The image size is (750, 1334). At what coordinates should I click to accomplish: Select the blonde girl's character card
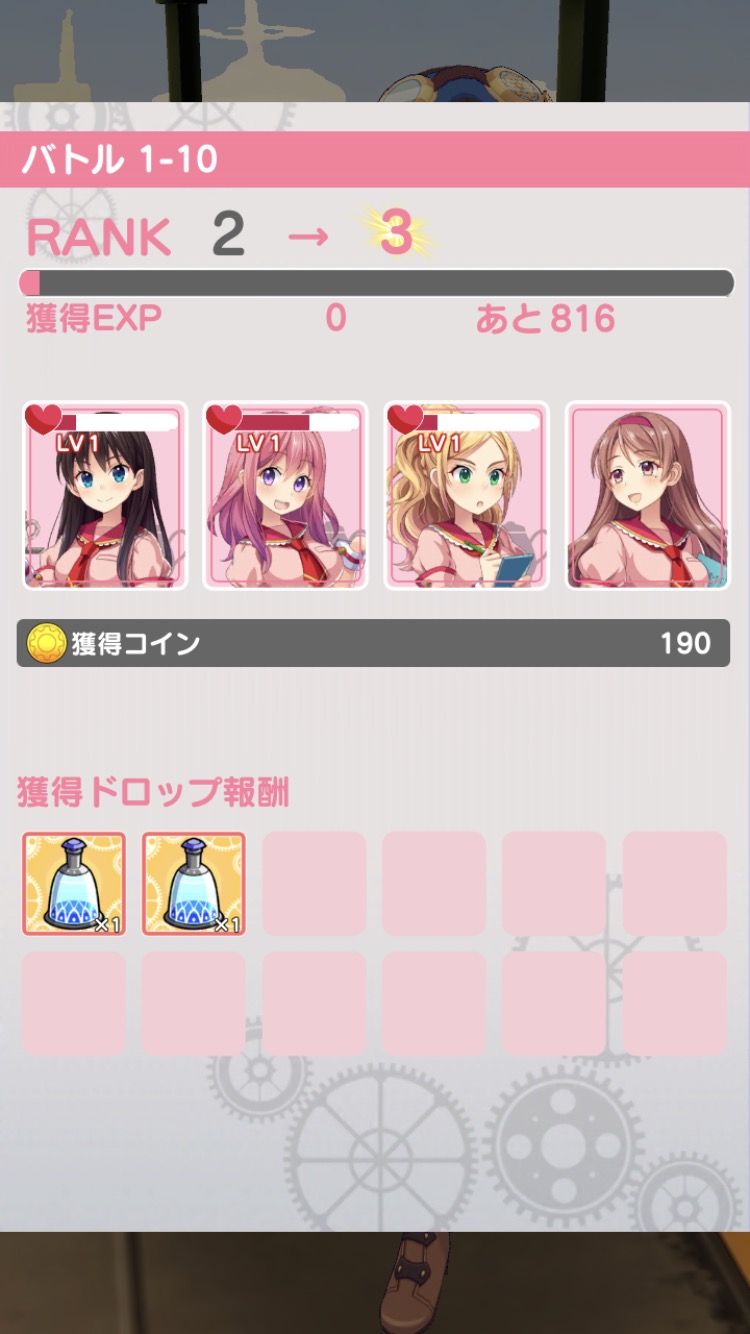(x=466, y=496)
